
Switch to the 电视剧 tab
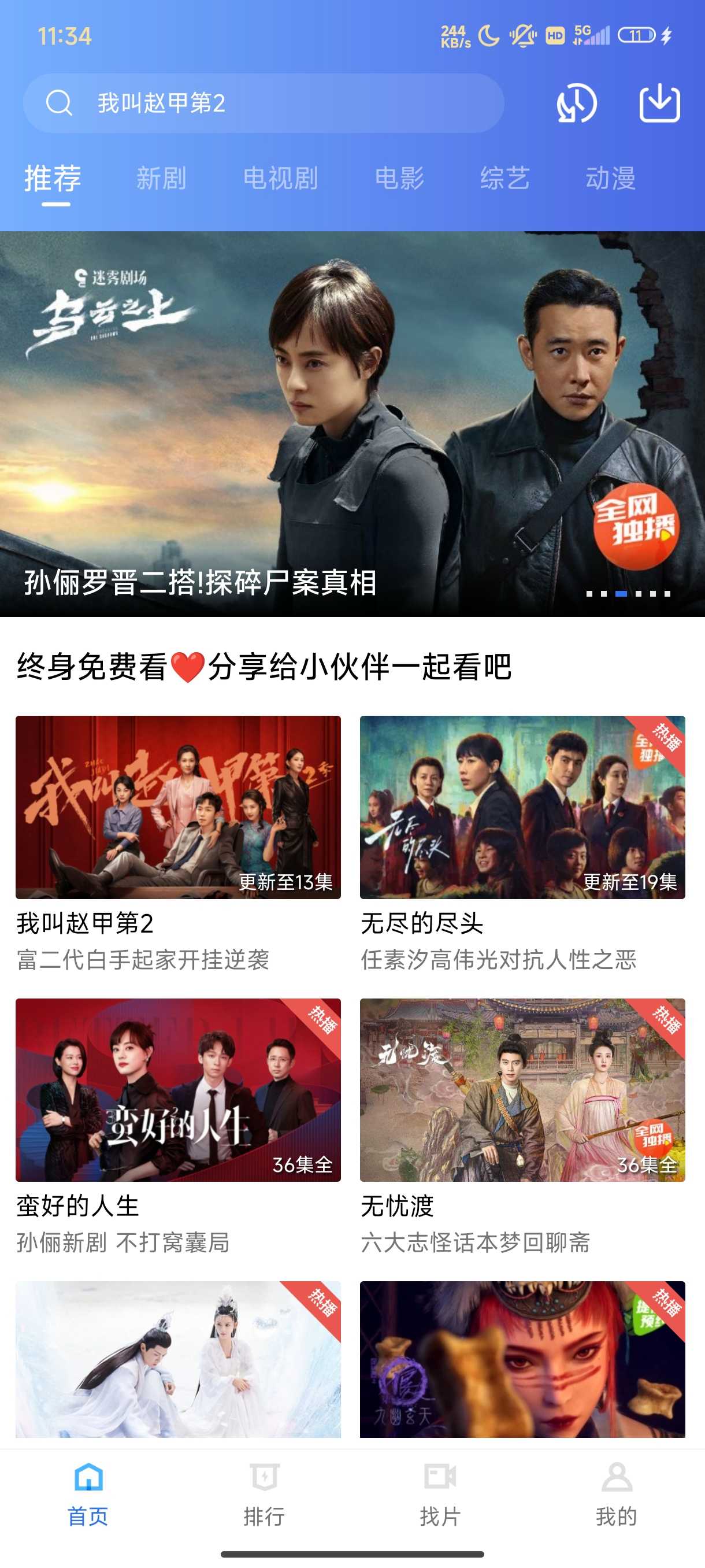(280, 178)
